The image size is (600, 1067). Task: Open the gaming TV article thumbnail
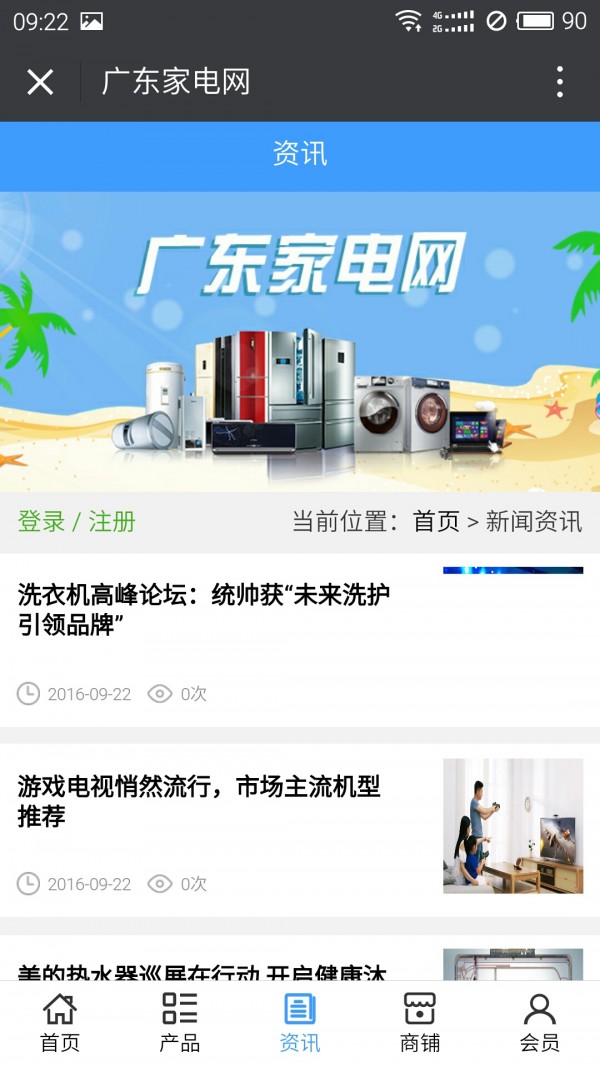(x=513, y=826)
